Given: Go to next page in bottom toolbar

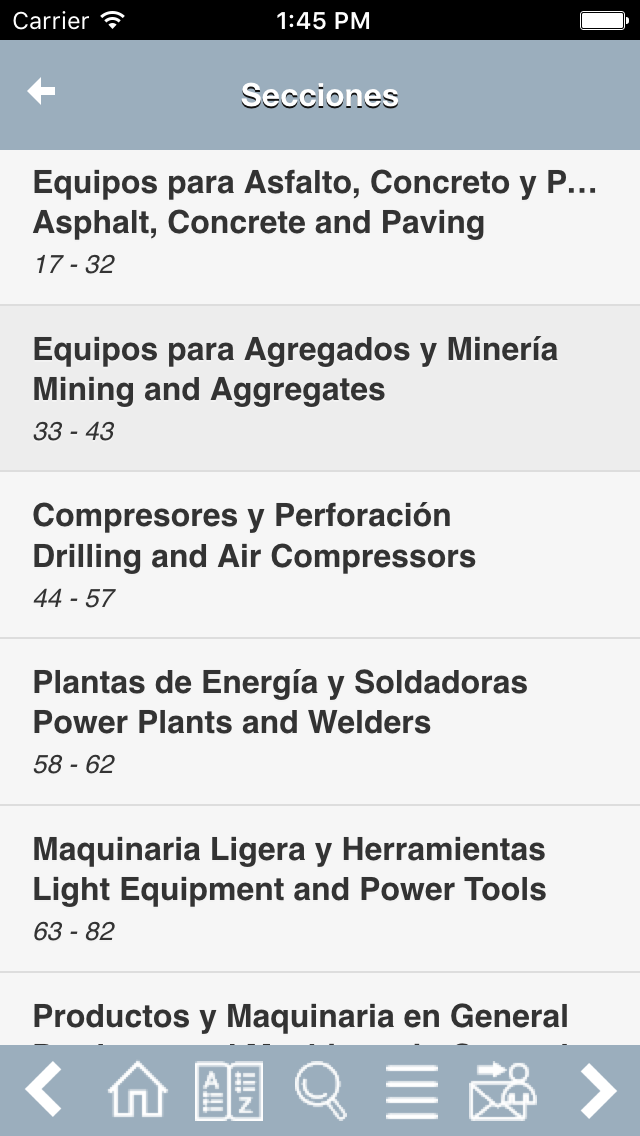Looking at the screenshot, I should tap(598, 1091).
